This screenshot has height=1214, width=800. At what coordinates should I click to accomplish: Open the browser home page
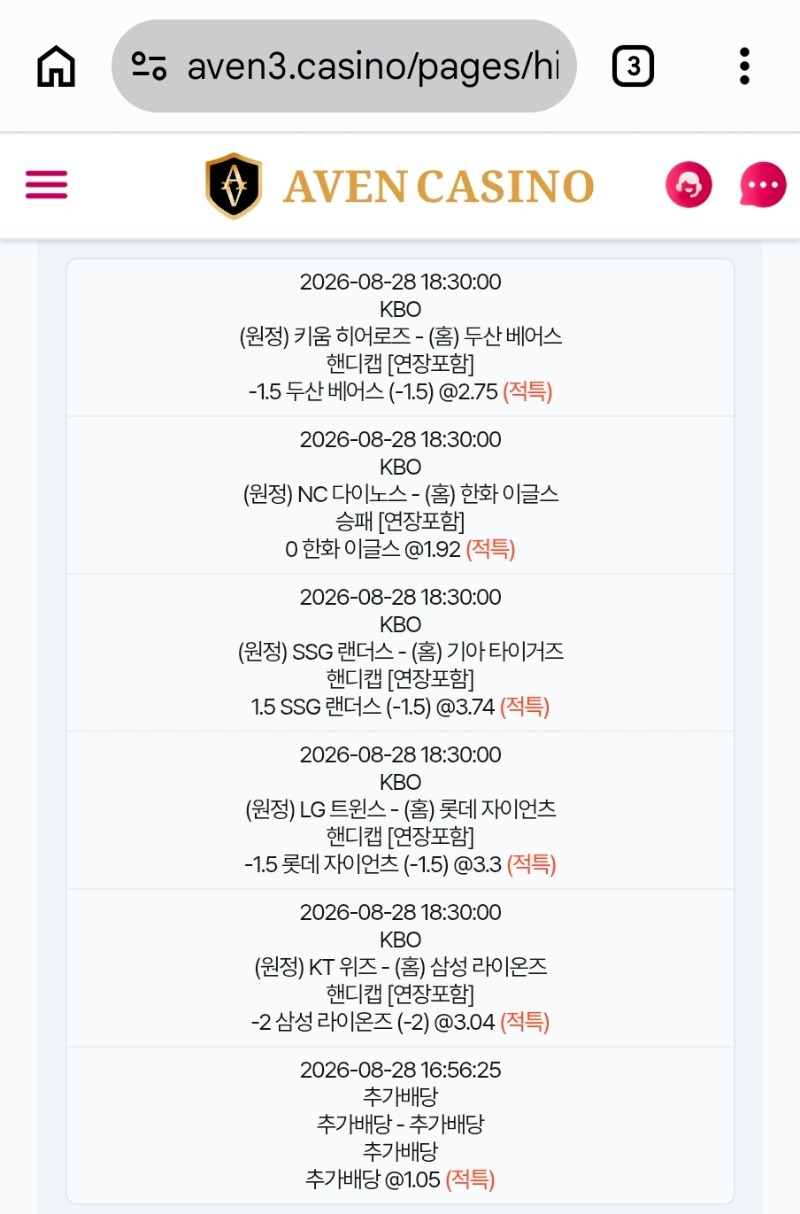pyautogui.click(x=56, y=67)
